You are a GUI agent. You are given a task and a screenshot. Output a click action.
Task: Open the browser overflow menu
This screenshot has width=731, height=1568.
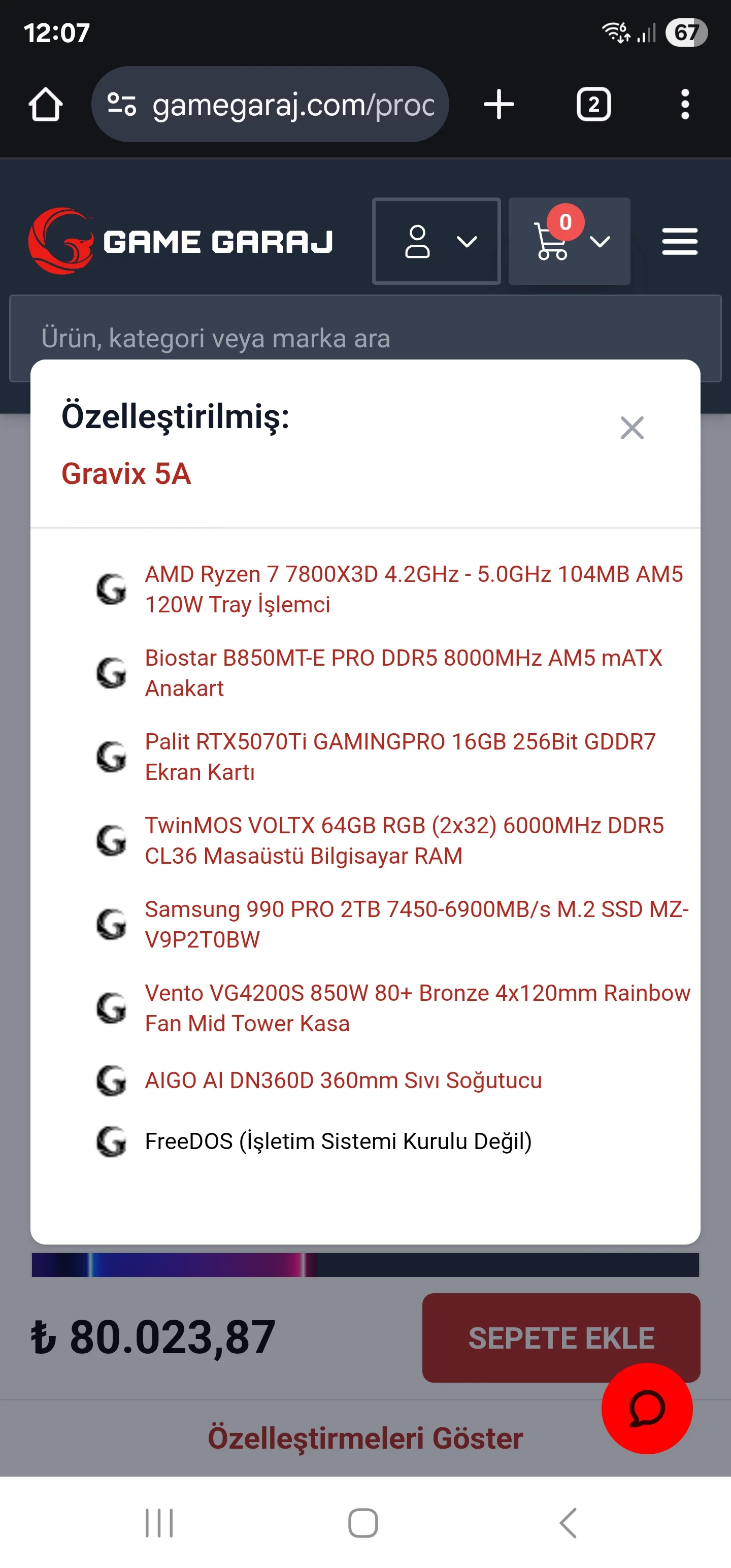(x=685, y=105)
